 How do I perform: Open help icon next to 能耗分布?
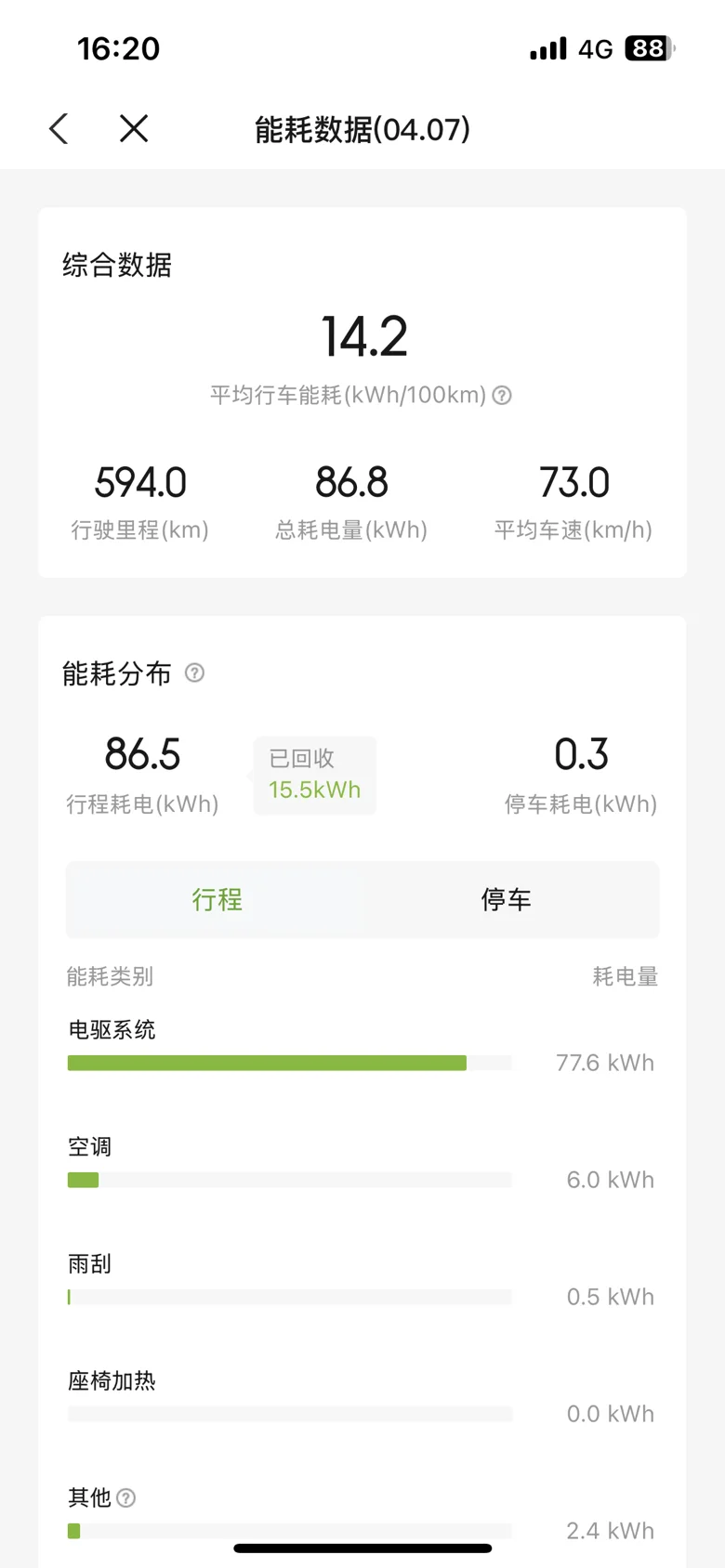pos(194,673)
